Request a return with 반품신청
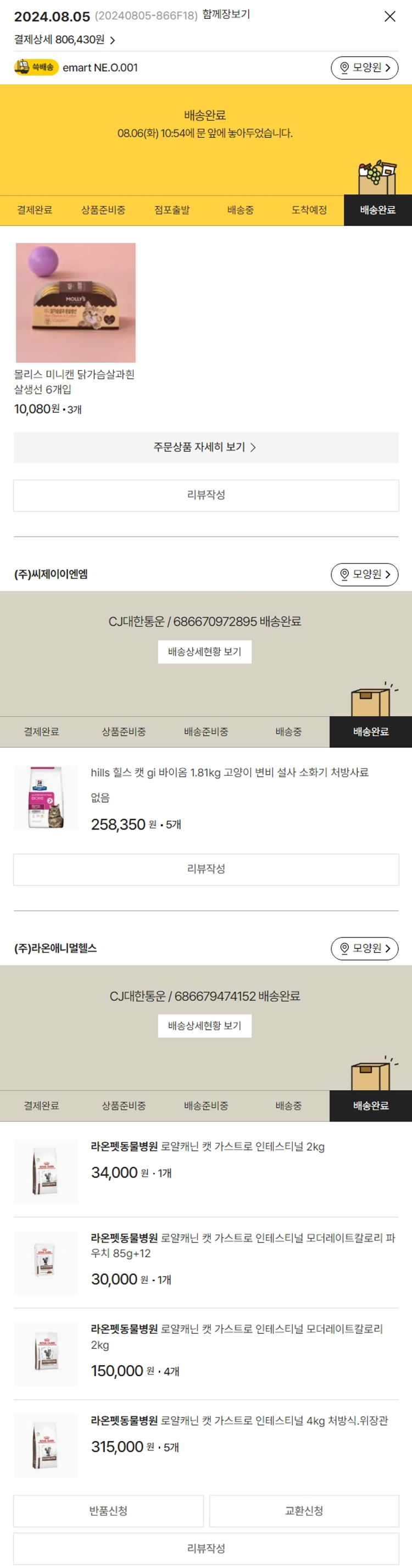Image resolution: width=412 pixels, height=1568 pixels. 108,1511
